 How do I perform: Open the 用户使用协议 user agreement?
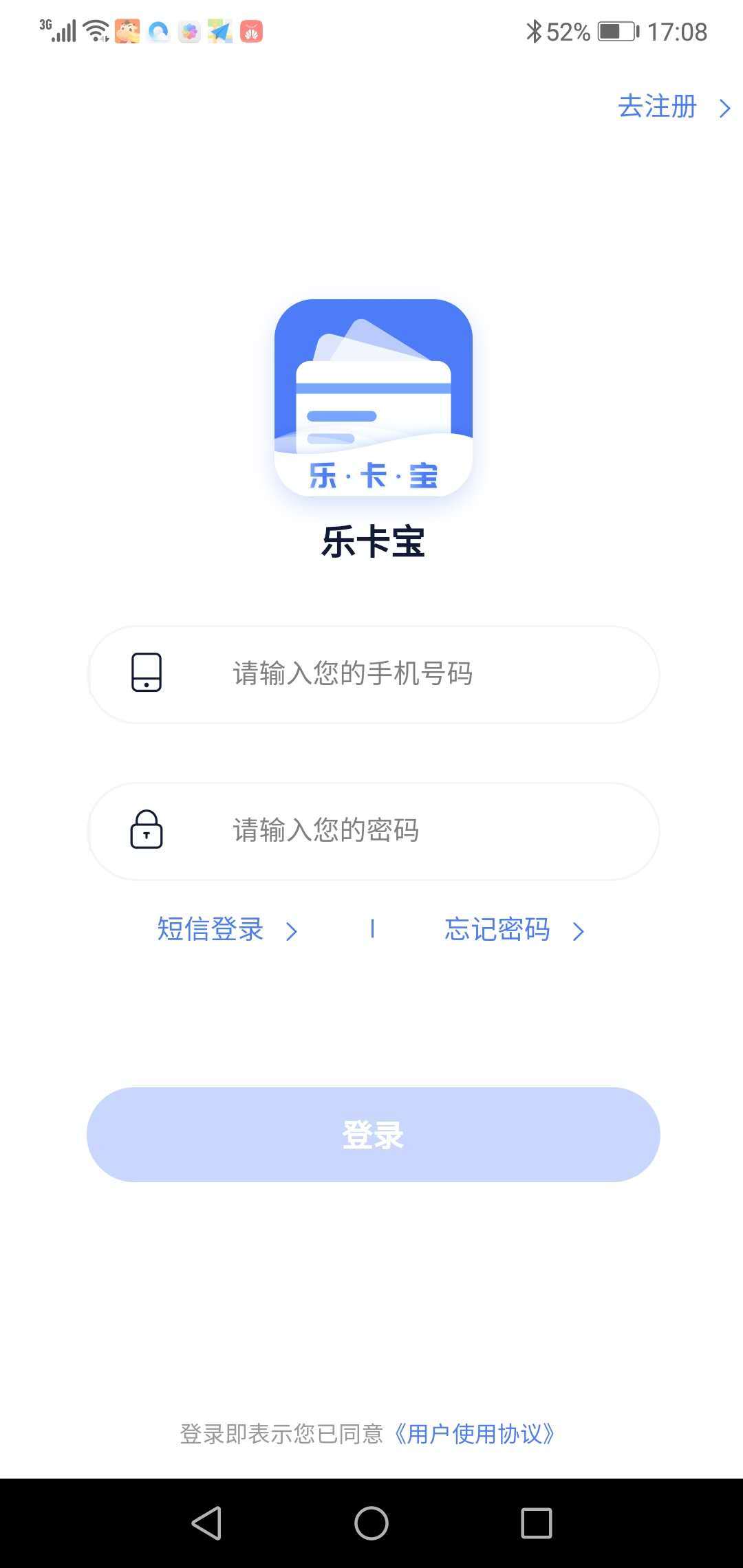tap(474, 1434)
